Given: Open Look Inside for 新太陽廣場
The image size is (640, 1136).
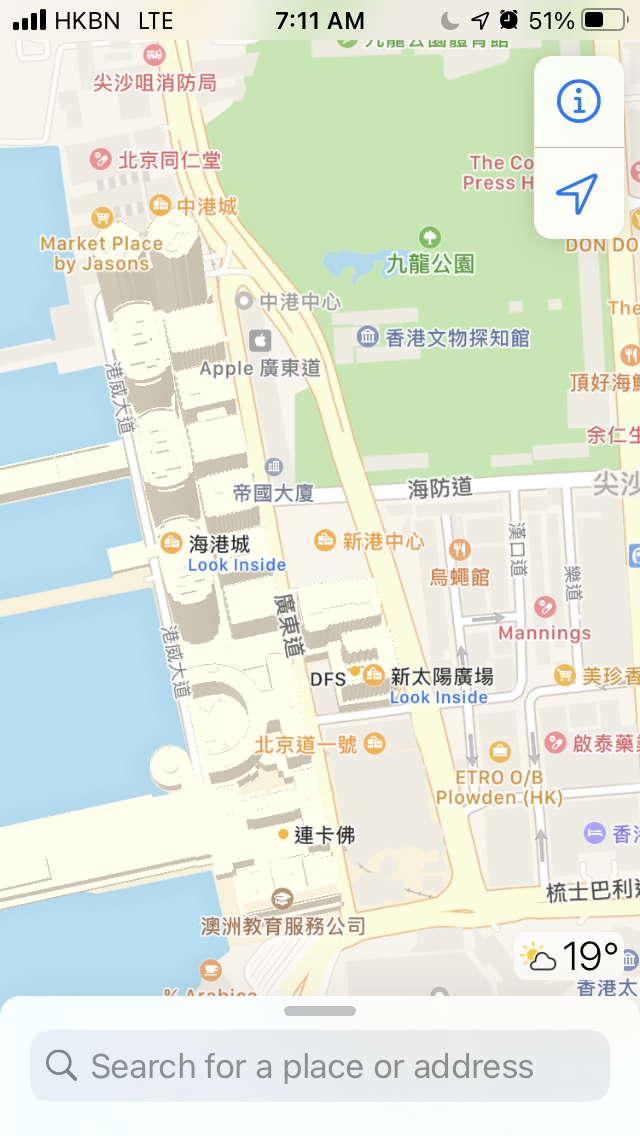Looking at the screenshot, I should (x=438, y=698).
